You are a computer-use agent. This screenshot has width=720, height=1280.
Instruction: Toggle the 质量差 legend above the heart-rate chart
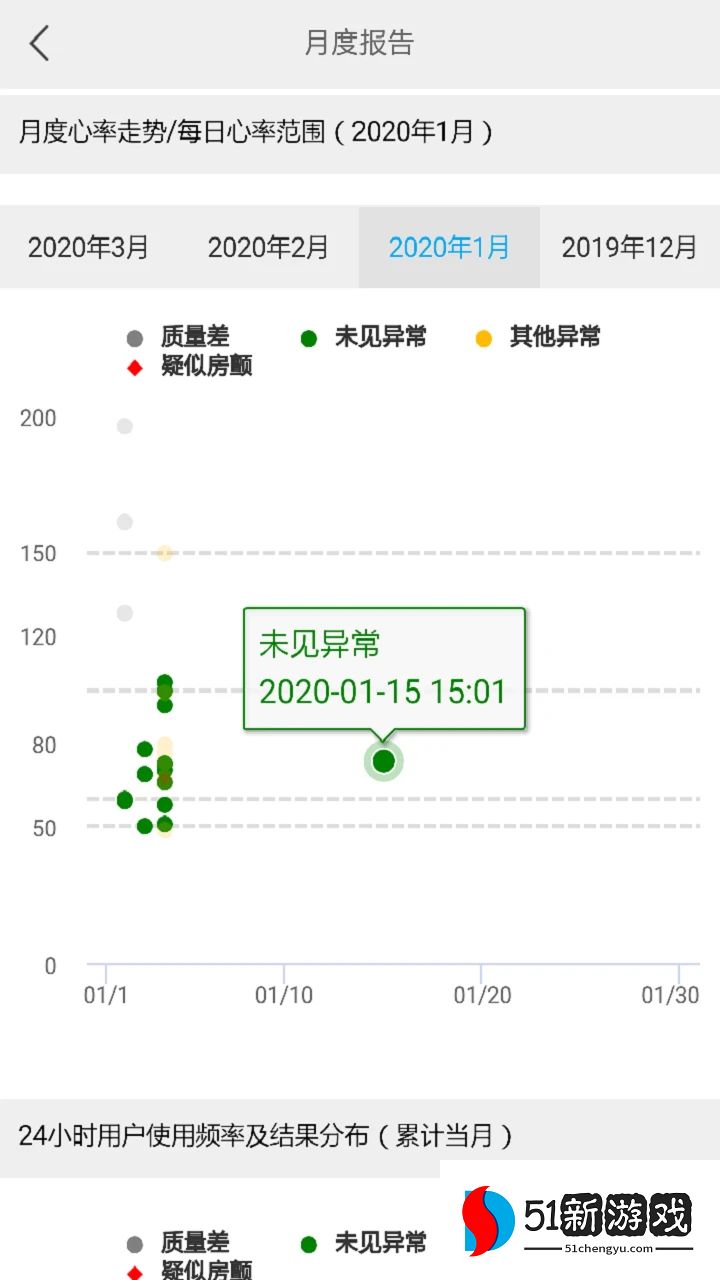[x=180, y=337]
